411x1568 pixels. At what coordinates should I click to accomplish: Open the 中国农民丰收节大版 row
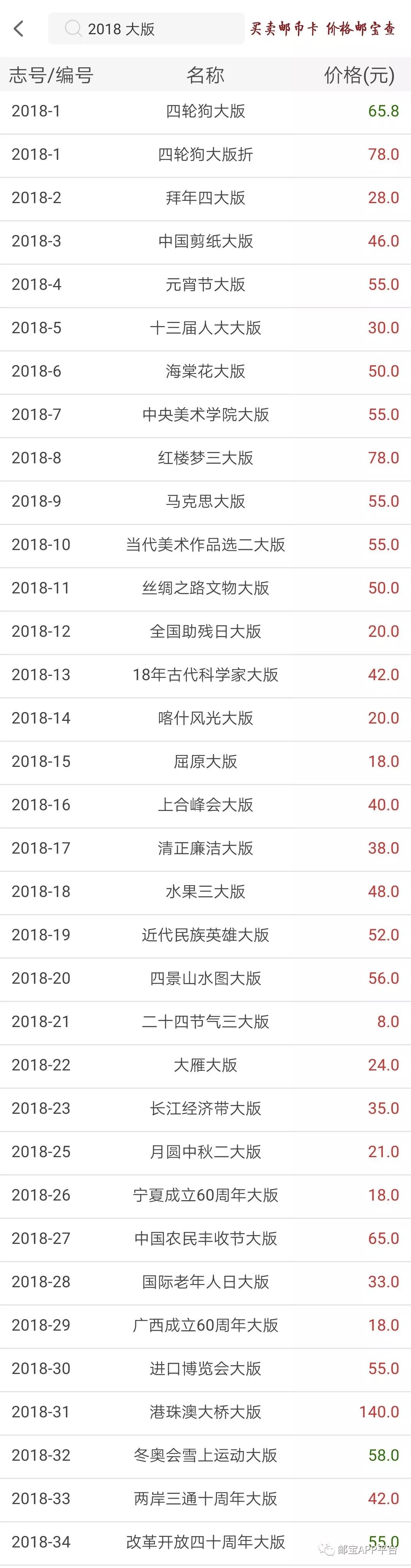coord(205,1238)
